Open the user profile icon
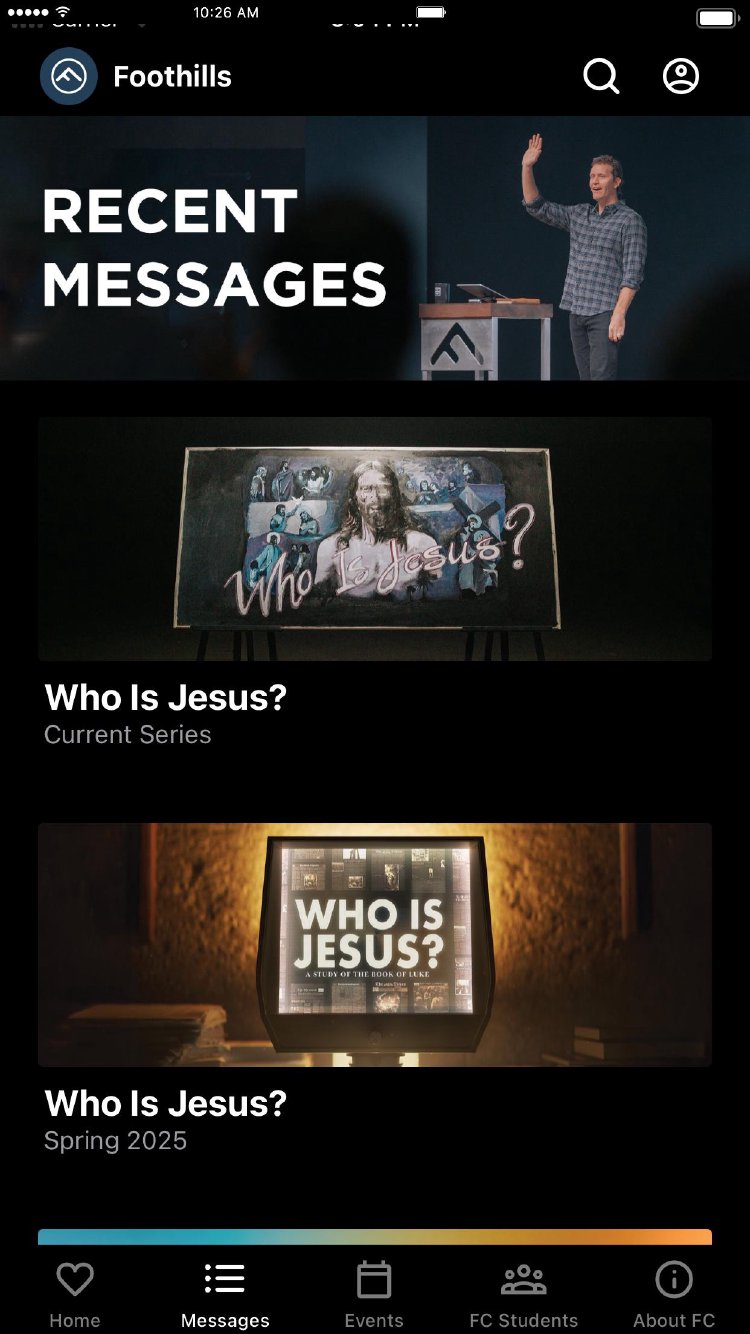The width and height of the screenshot is (750, 1334). [x=681, y=76]
